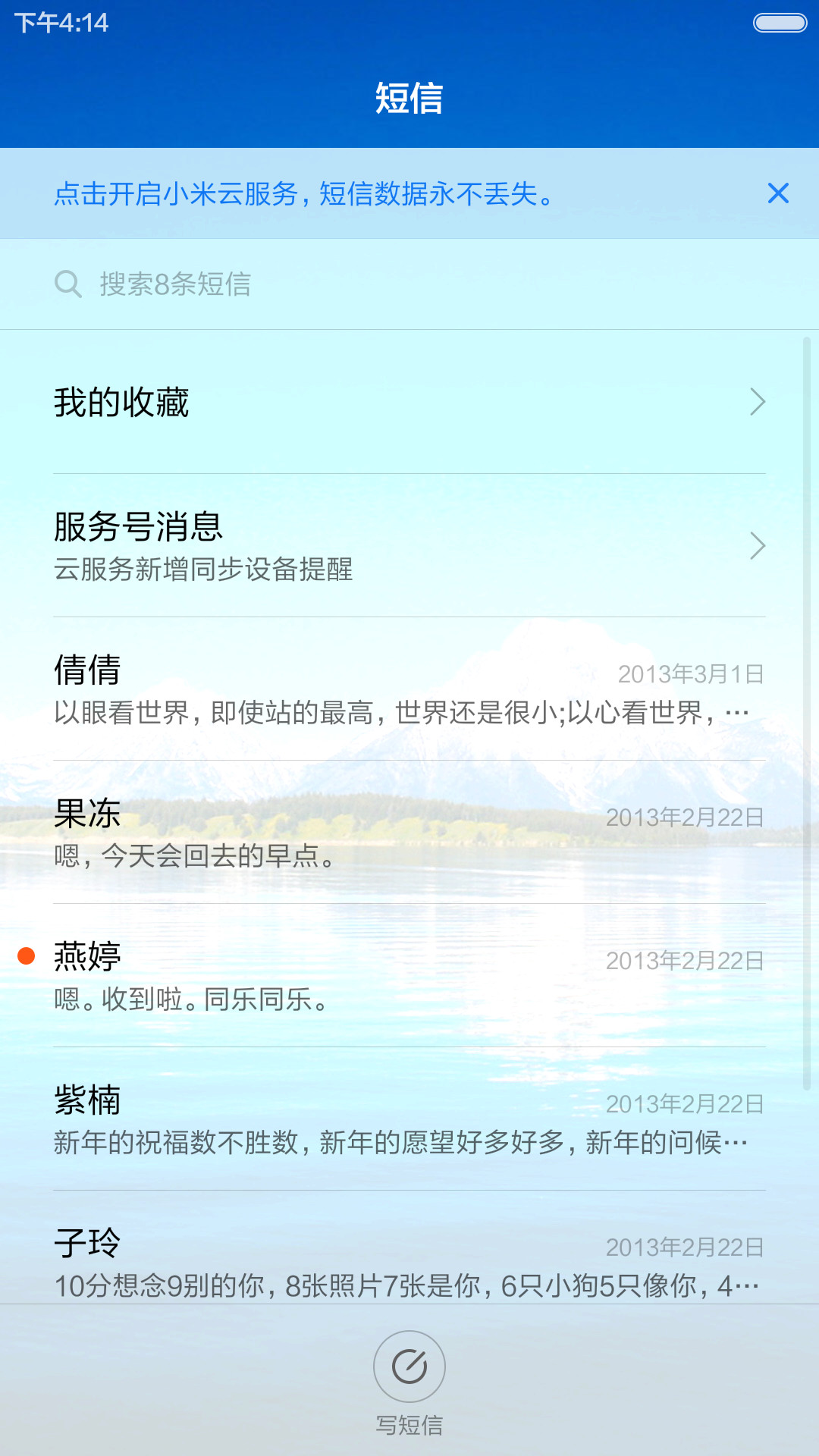The height and width of the screenshot is (1456, 819).
Task: Open 服务号消息 service messages
Action: pos(409,546)
